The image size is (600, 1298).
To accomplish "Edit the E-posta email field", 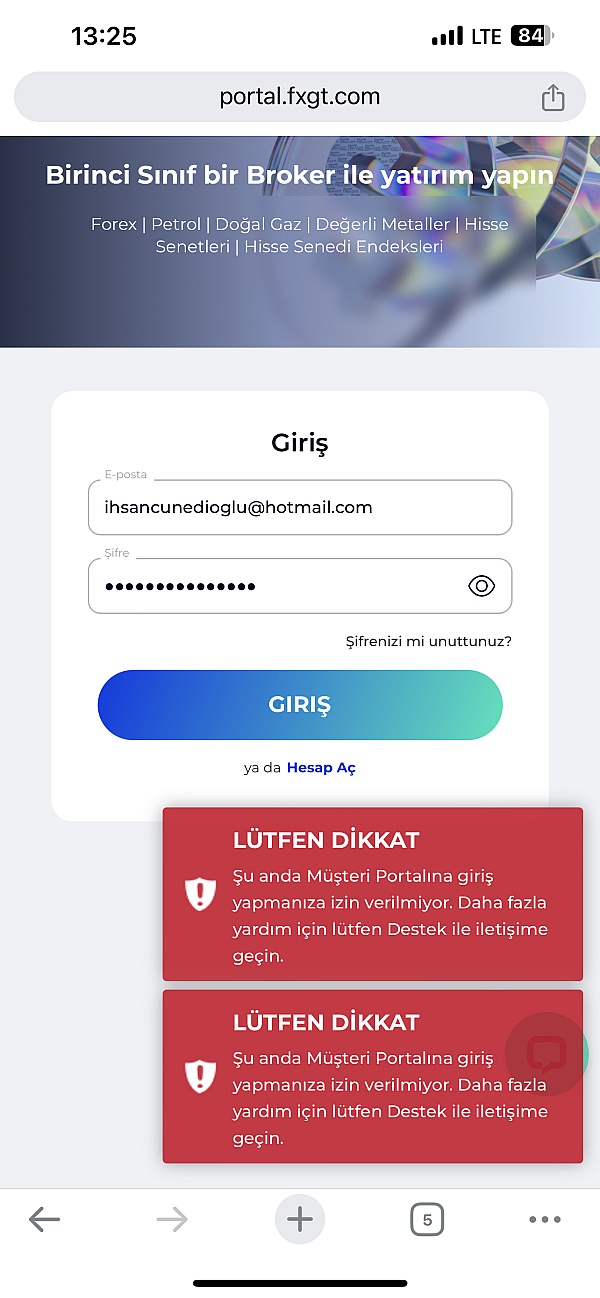I will coord(299,508).
